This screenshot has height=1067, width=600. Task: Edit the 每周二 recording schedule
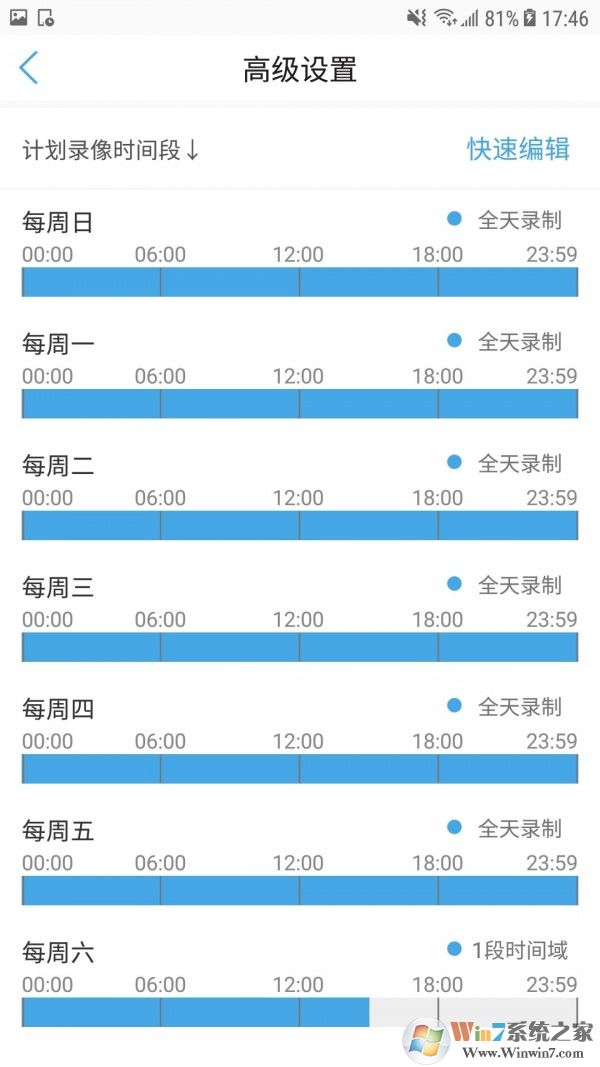tap(300, 525)
